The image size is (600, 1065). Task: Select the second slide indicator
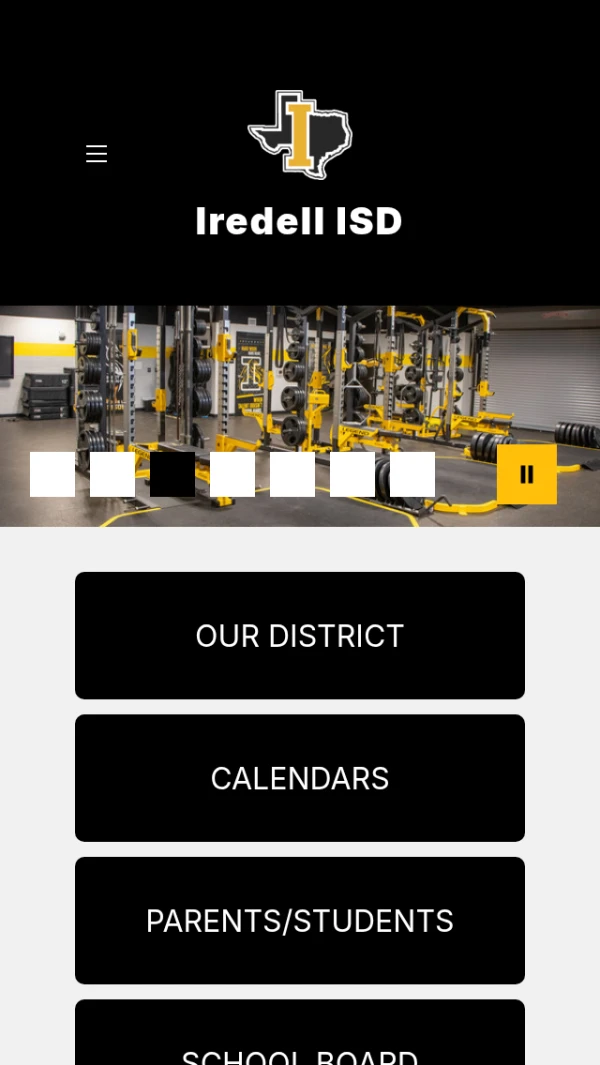(112, 474)
